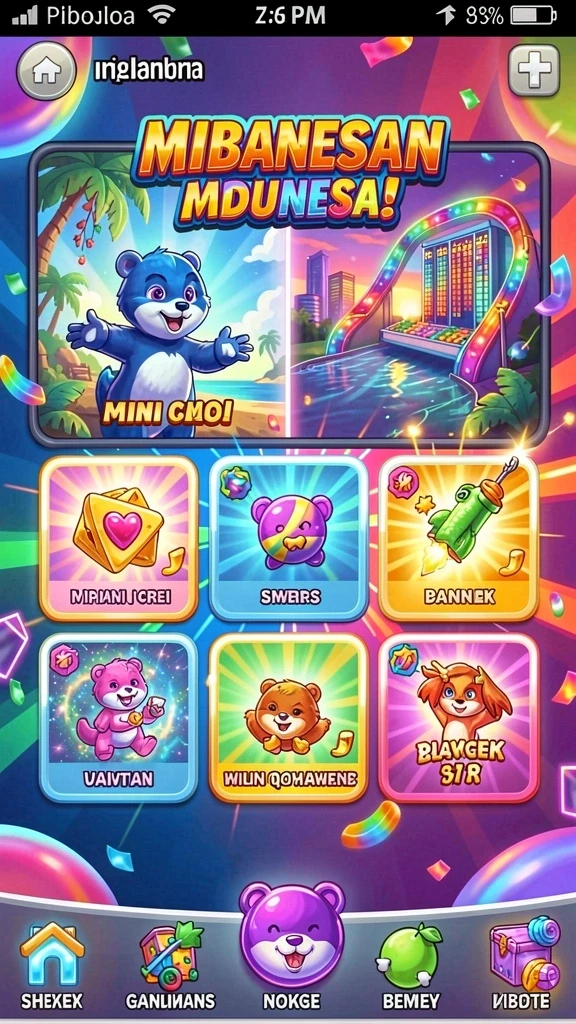The image size is (576, 1024).
Task: Select the SMERS purple bear tile
Action: point(288,538)
